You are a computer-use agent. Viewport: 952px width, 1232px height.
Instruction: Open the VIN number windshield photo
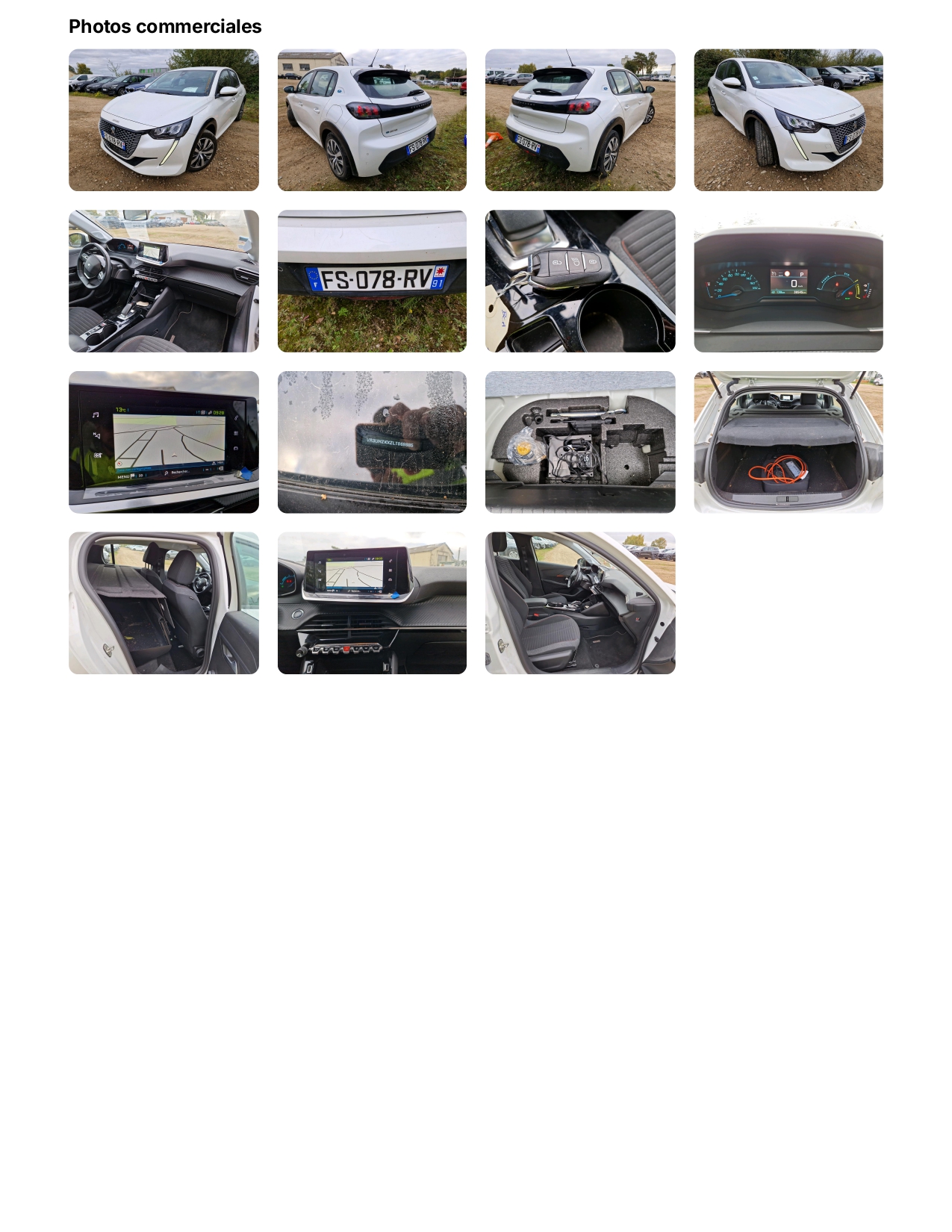[372, 442]
